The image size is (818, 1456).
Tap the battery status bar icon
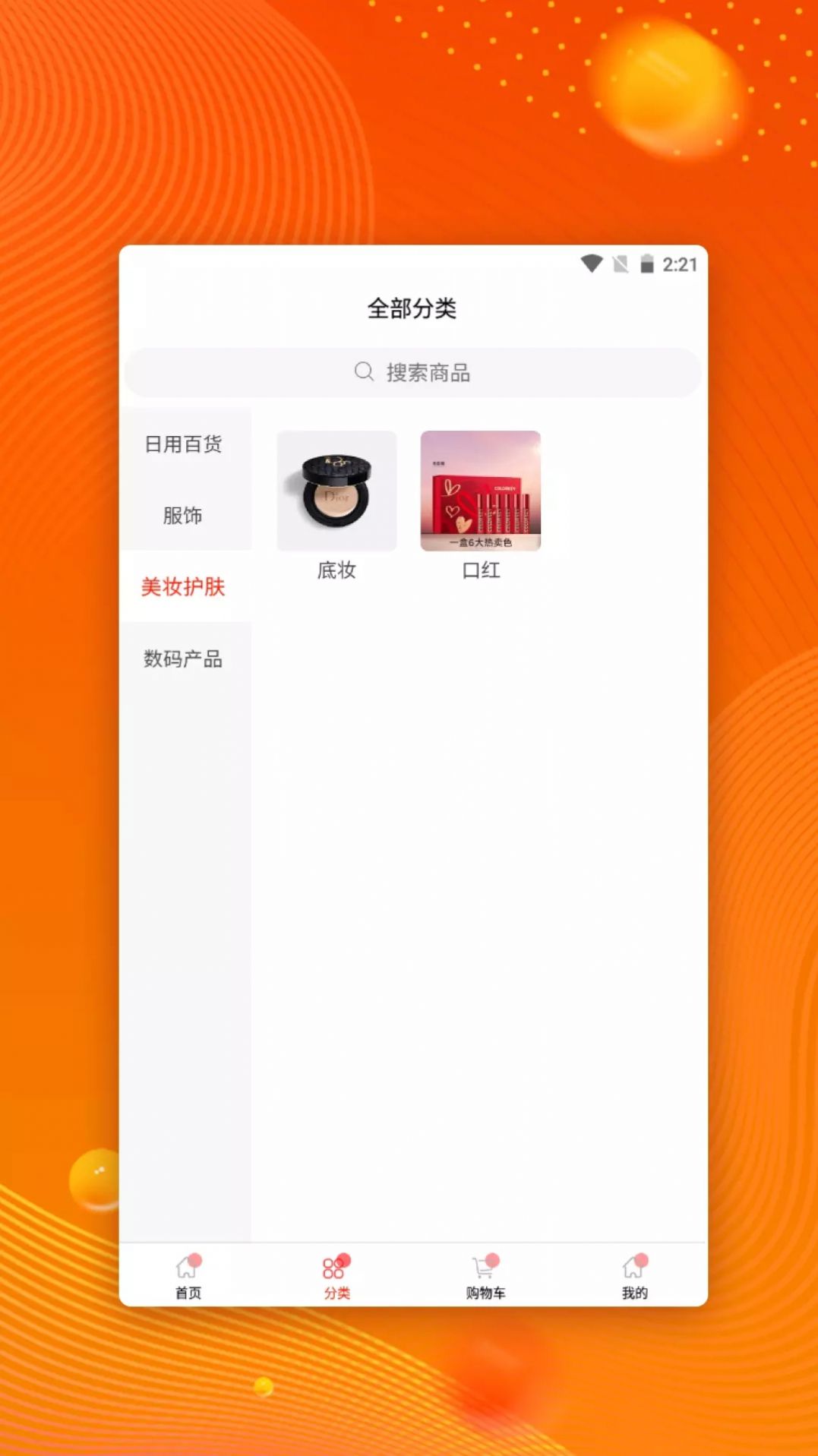pos(646,262)
